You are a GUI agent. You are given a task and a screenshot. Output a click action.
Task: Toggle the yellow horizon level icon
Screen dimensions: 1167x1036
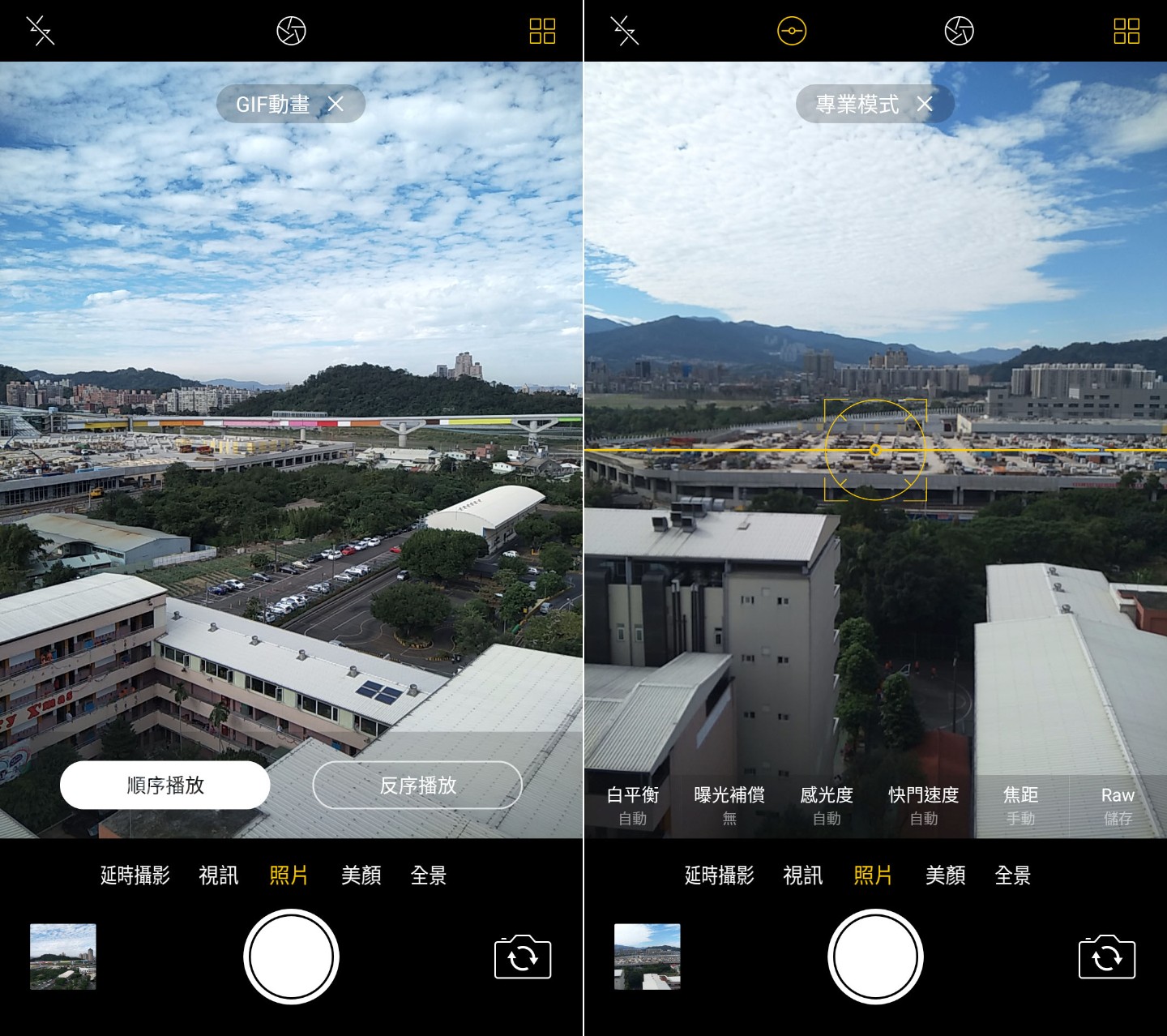point(792,32)
